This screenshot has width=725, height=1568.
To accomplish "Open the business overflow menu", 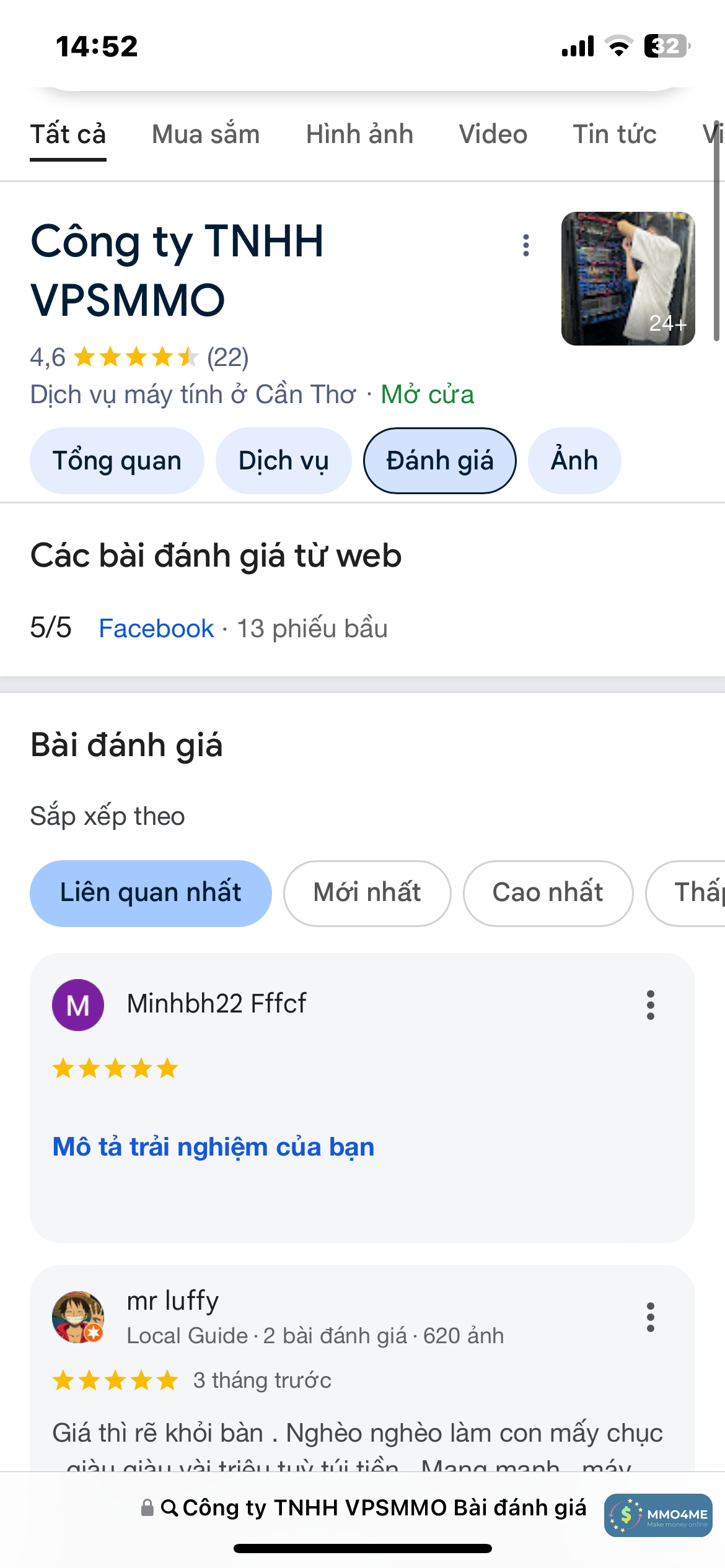I will click(x=526, y=245).
